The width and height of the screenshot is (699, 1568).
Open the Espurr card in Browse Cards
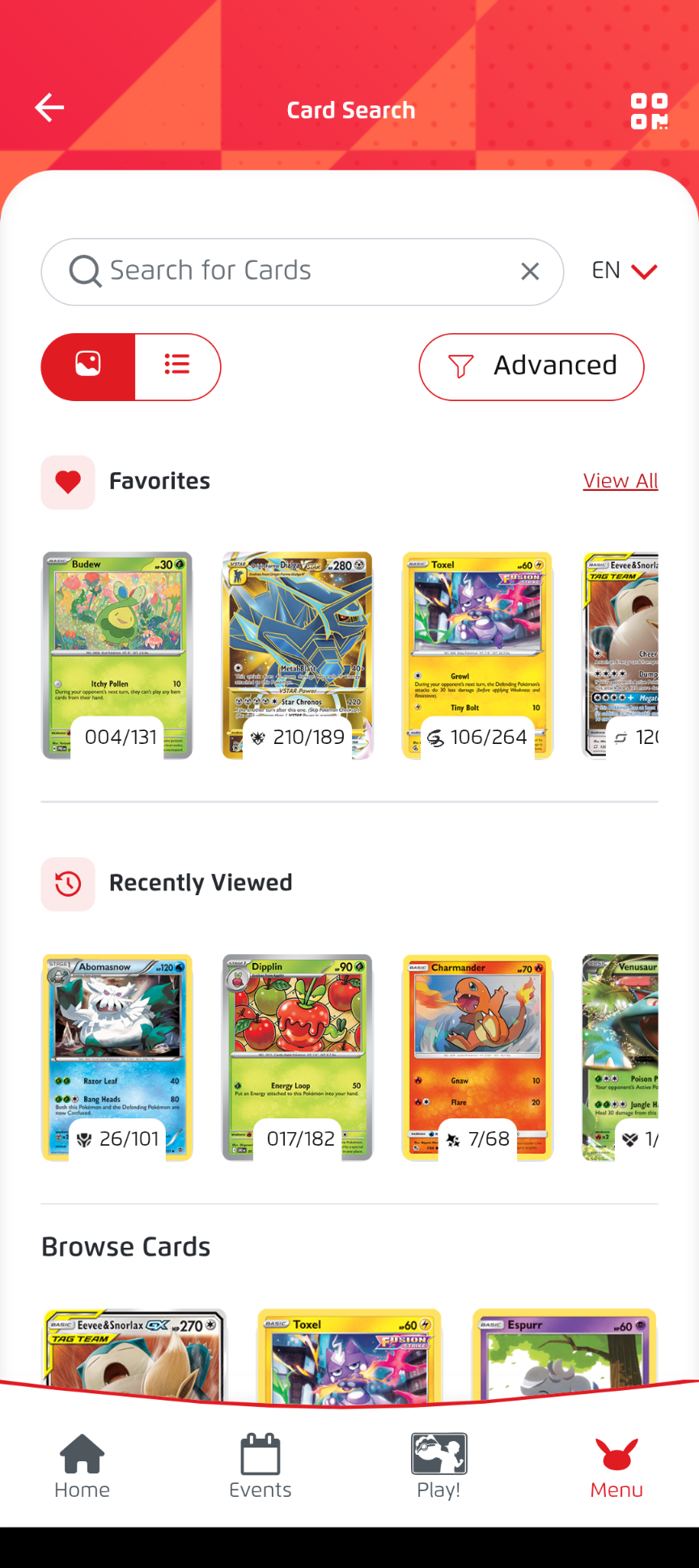tap(564, 1355)
